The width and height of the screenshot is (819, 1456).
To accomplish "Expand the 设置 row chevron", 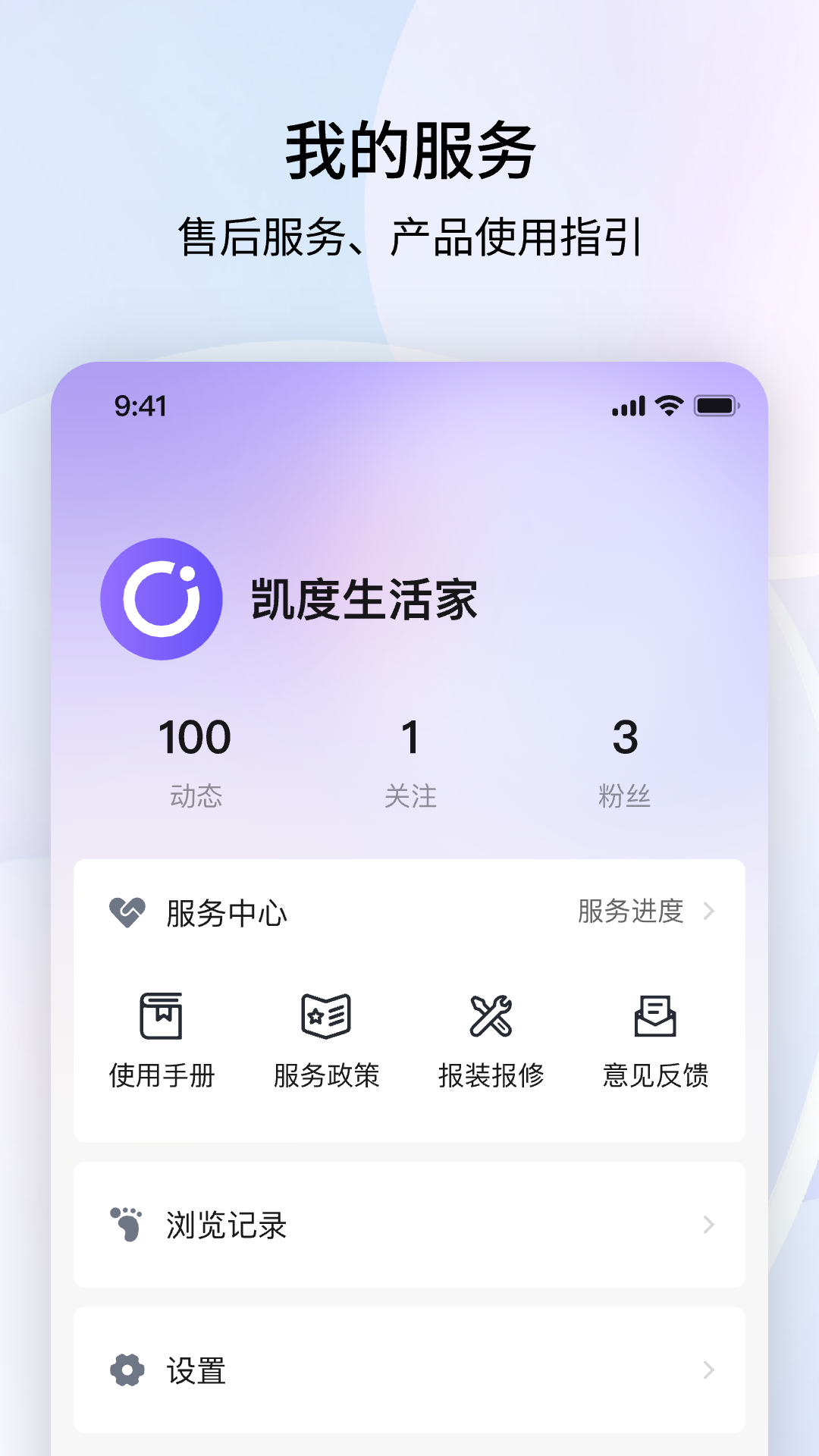I will [708, 1370].
